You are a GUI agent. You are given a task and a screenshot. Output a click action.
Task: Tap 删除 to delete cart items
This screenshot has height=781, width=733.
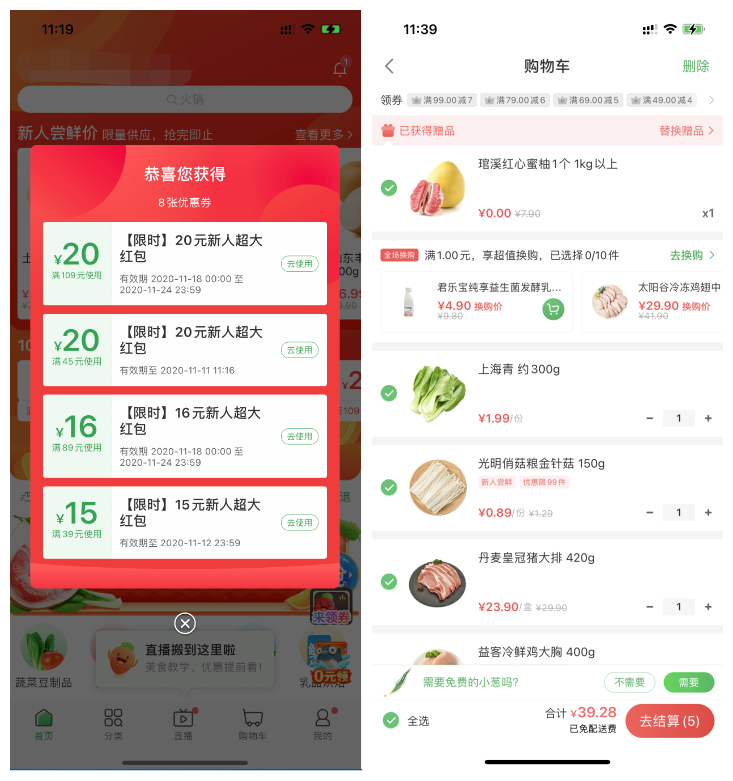tap(696, 66)
